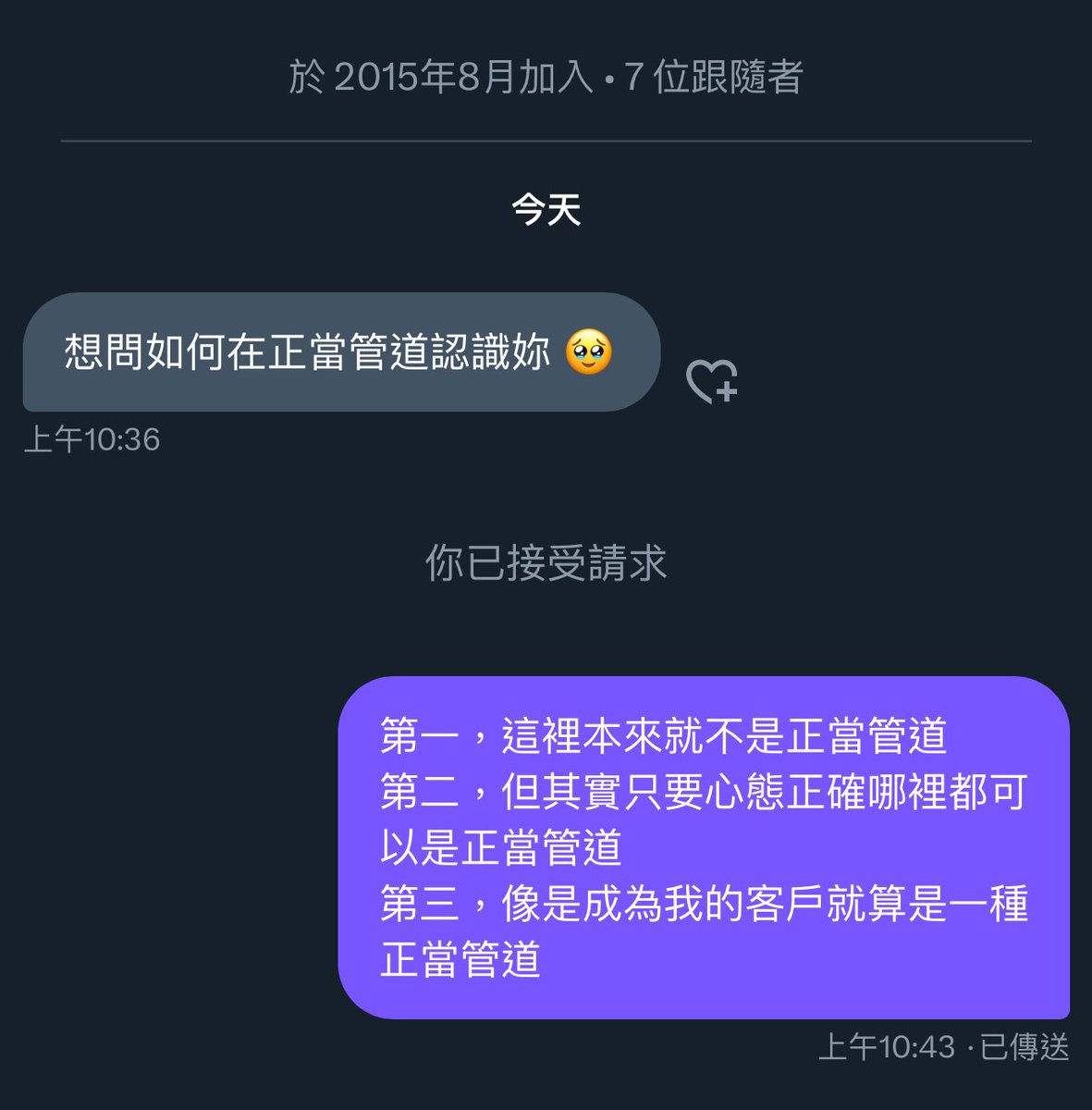Click the 你已接受請求 status text
Image resolution: width=1092 pixels, height=1110 pixels.
[x=547, y=561]
